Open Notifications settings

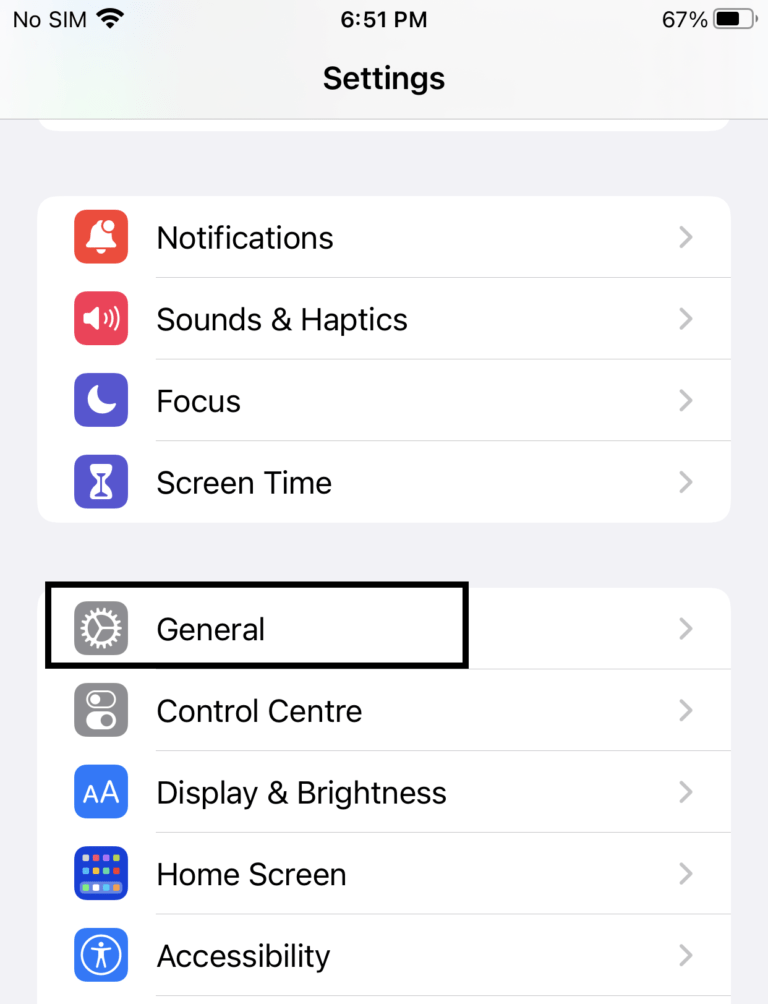[383, 238]
